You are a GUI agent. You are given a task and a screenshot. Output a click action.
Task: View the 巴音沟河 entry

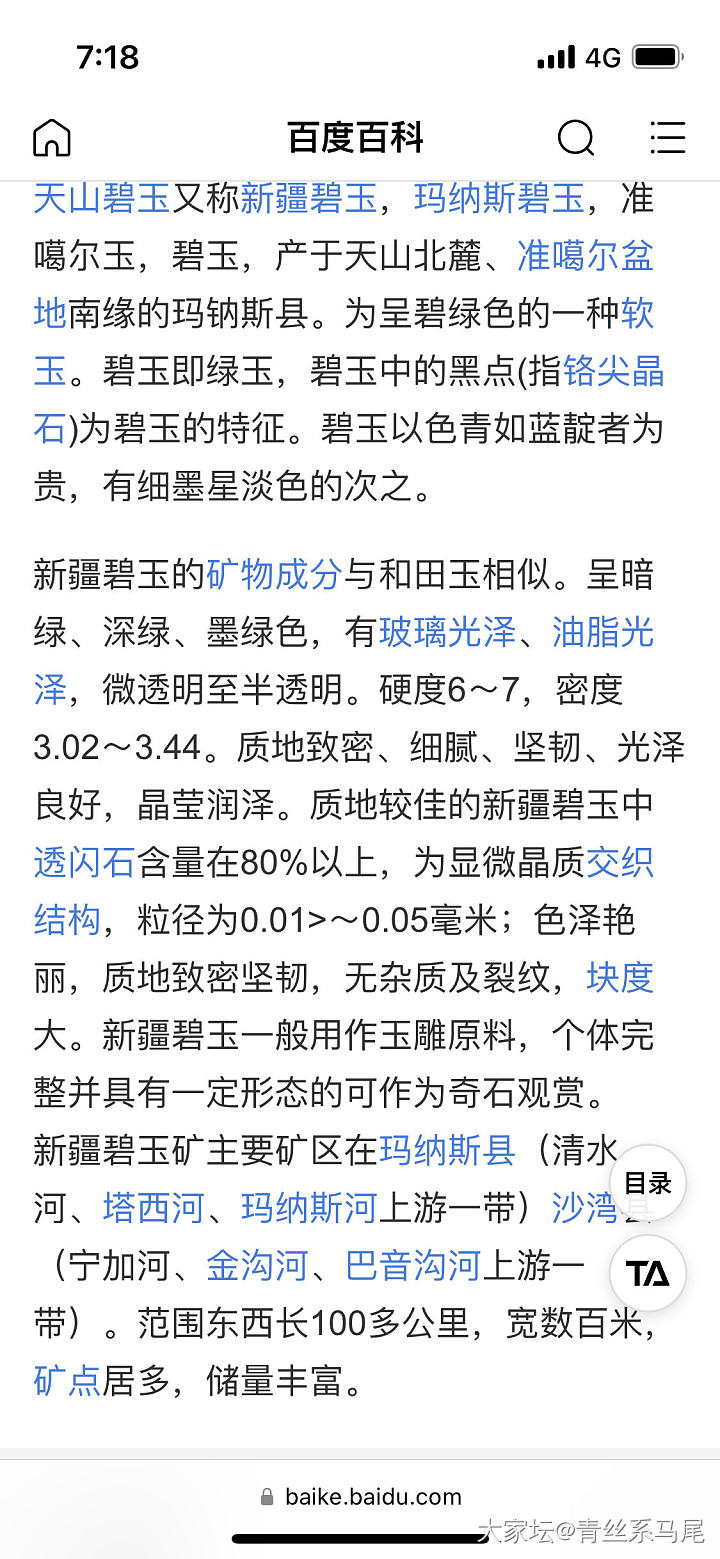point(412,1266)
